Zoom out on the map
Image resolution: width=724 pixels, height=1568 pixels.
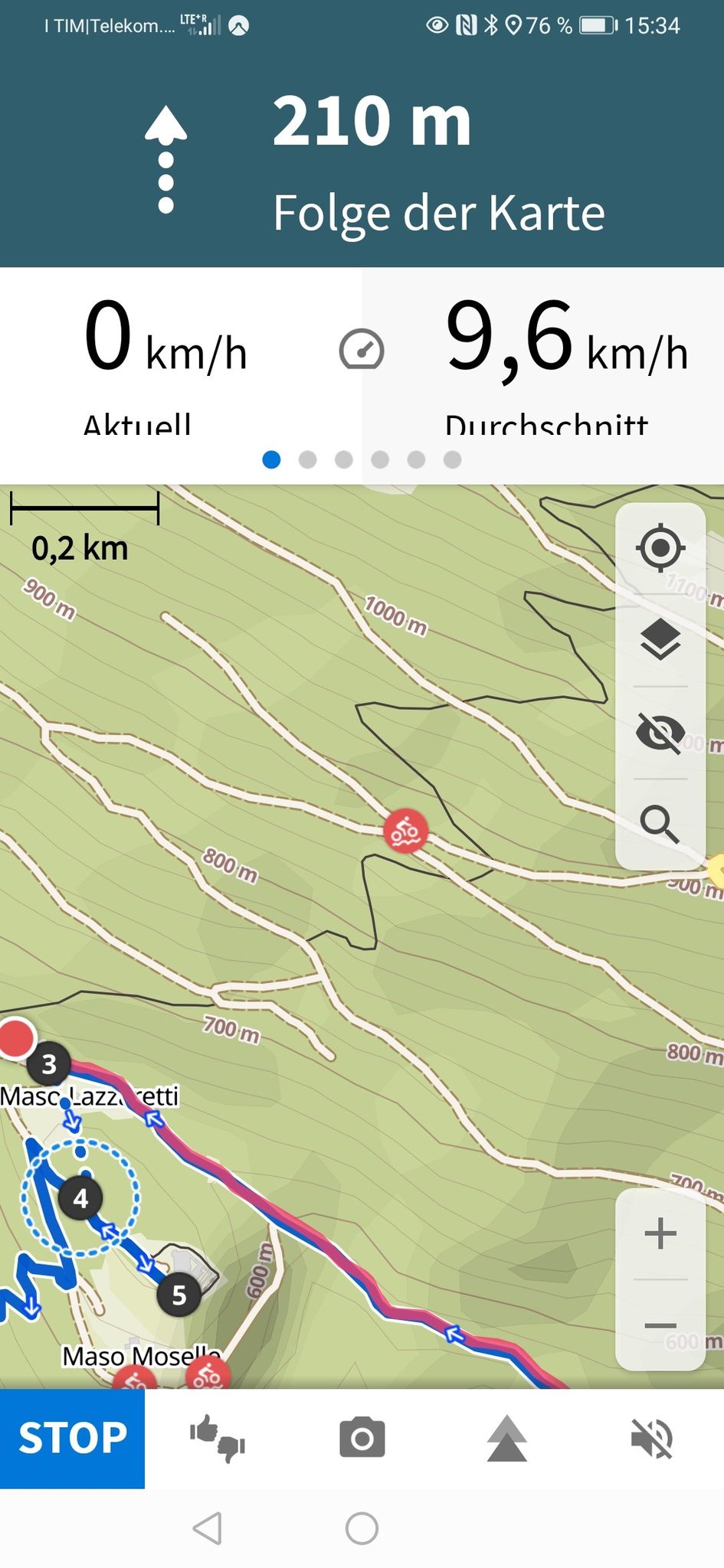click(x=660, y=1325)
